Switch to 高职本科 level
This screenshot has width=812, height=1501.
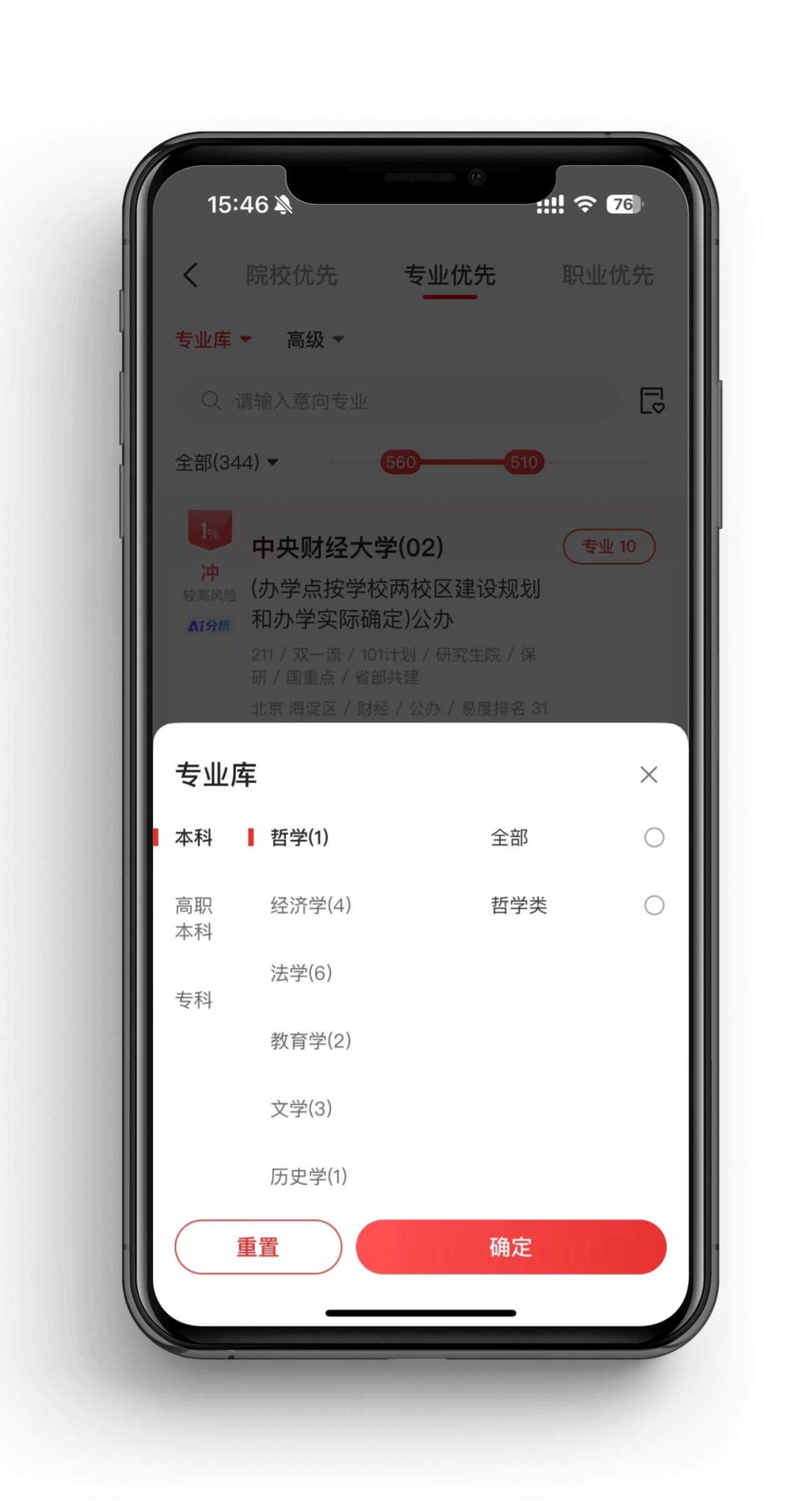(194, 918)
